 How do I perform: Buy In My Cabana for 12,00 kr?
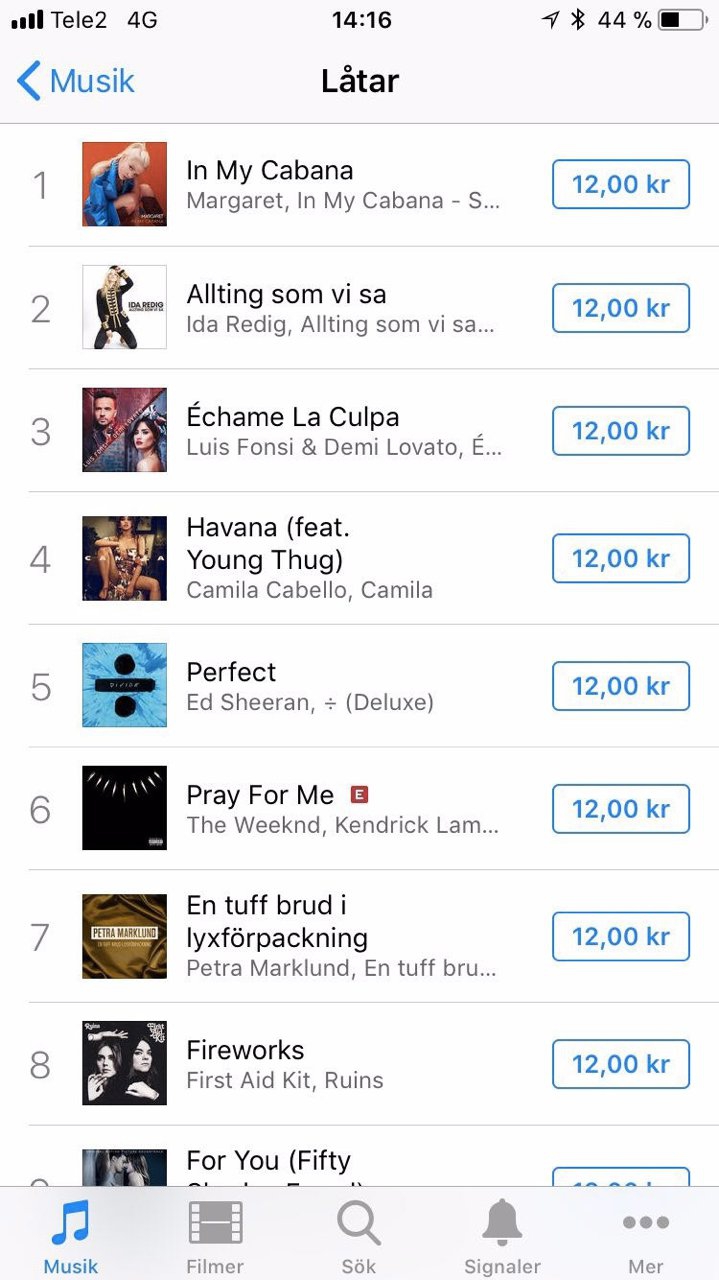(620, 184)
